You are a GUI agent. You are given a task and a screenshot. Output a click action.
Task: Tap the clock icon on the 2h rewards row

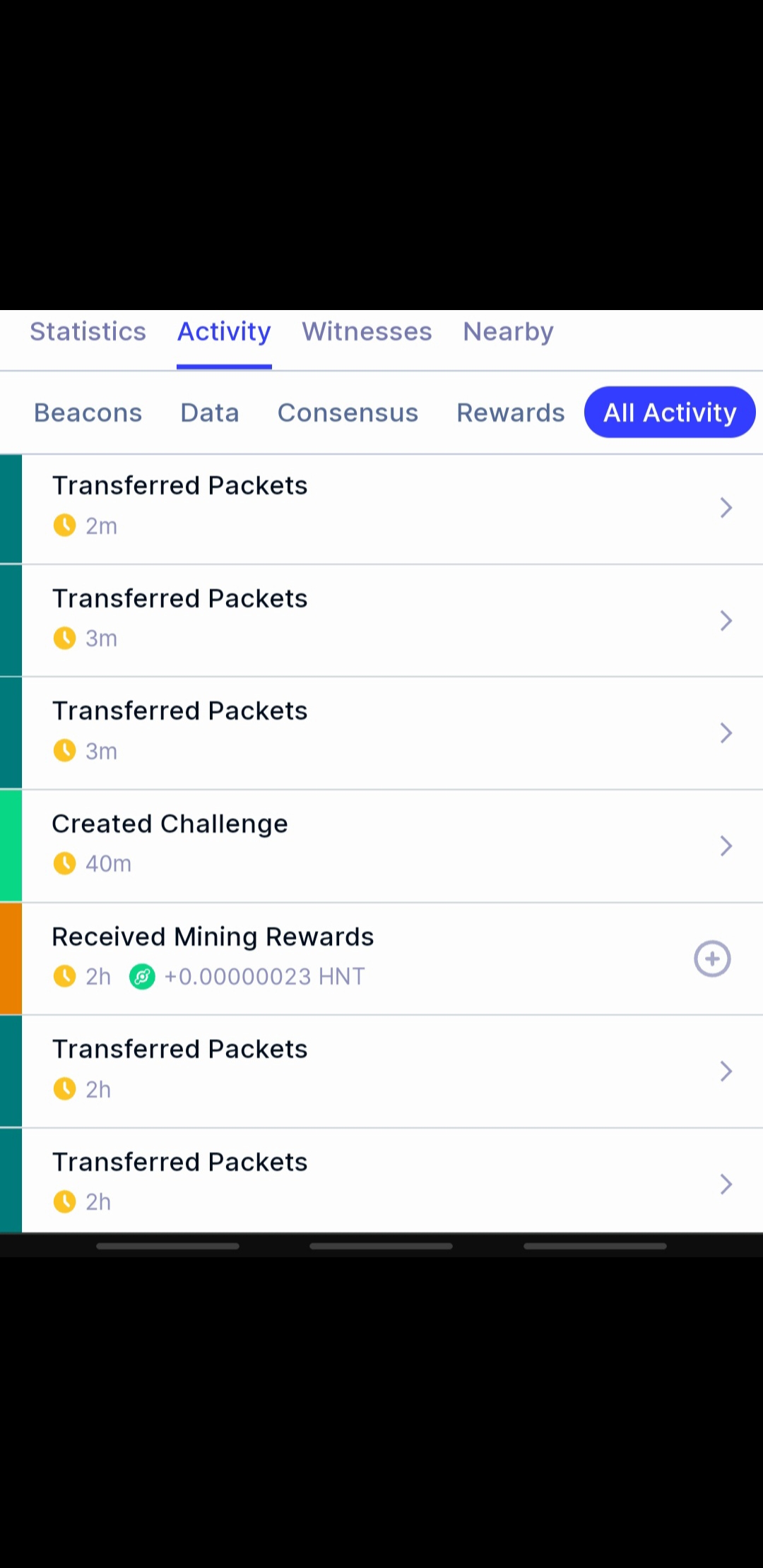(65, 977)
